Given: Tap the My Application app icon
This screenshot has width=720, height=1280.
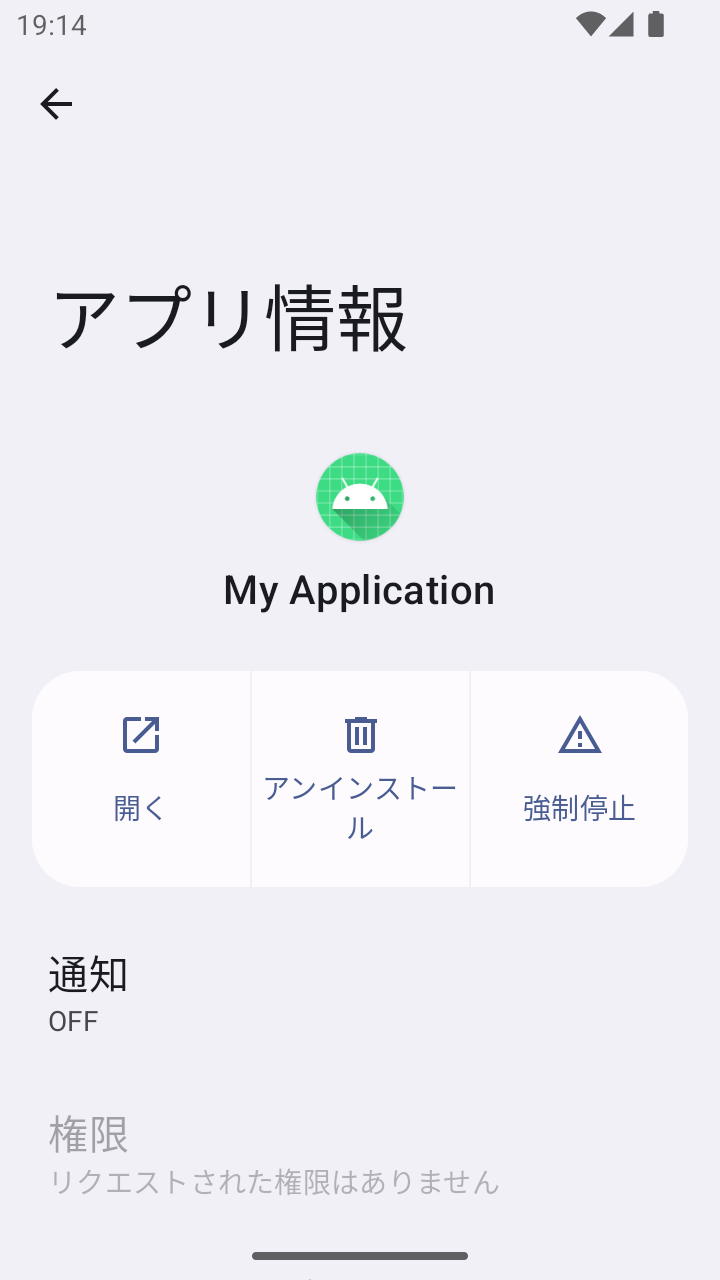Looking at the screenshot, I should (360, 496).
